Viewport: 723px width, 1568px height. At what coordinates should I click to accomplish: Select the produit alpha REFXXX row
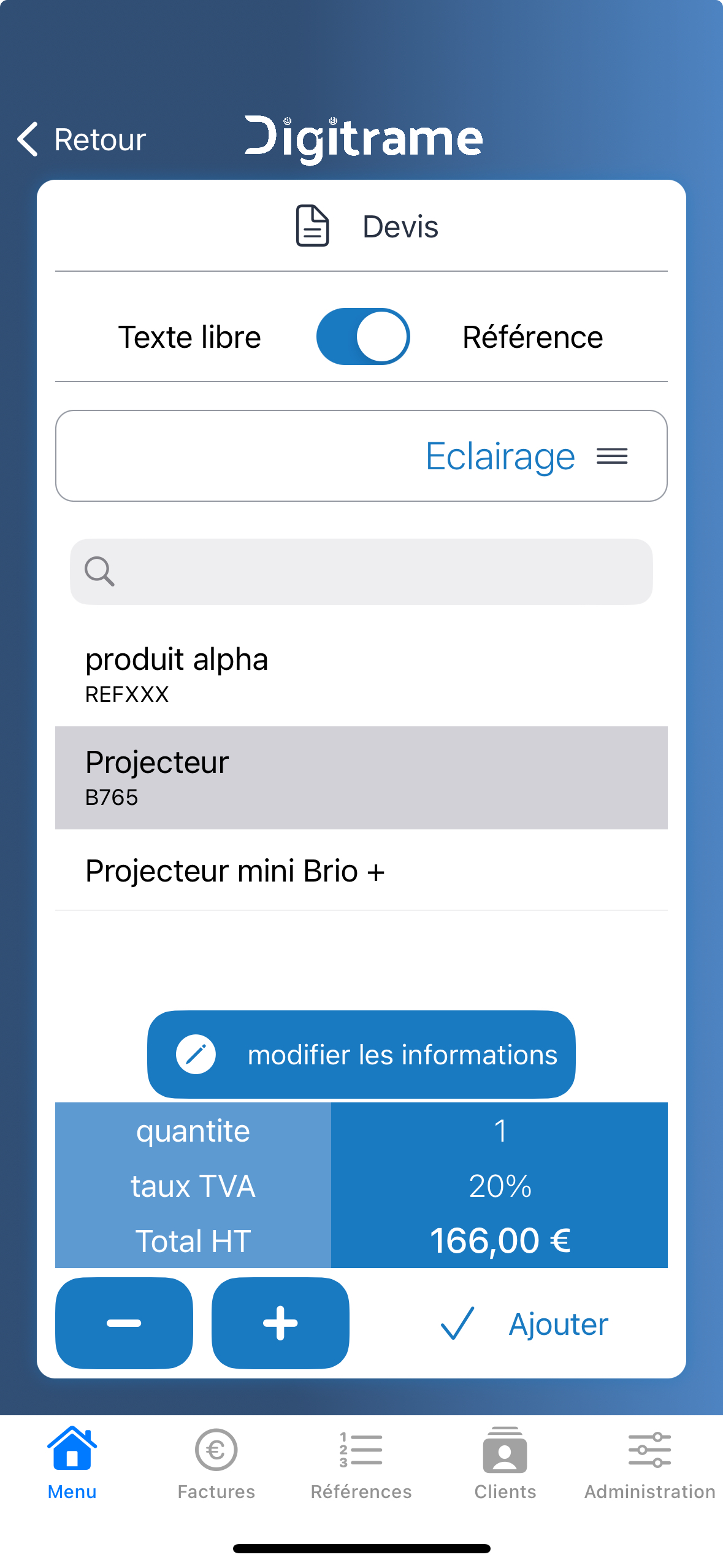coord(361,675)
